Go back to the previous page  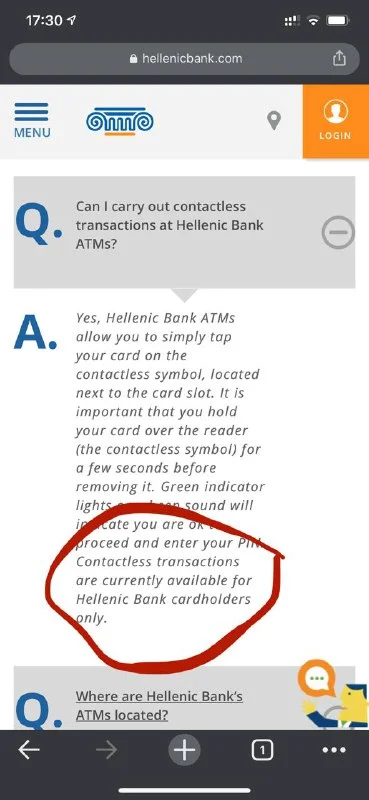(29, 750)
